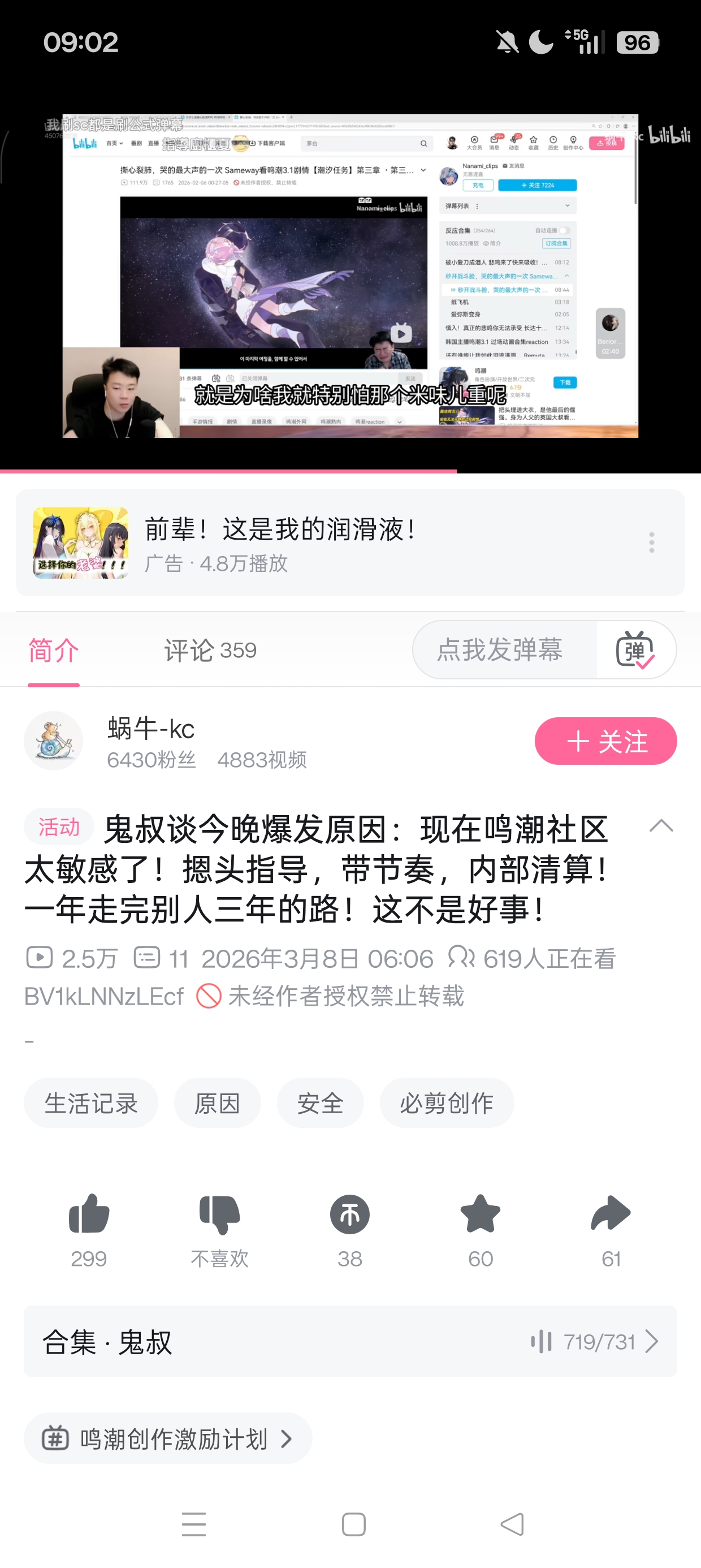Open the 安全 tag chip
The image size is (701, 1568).
point(320,1103)
